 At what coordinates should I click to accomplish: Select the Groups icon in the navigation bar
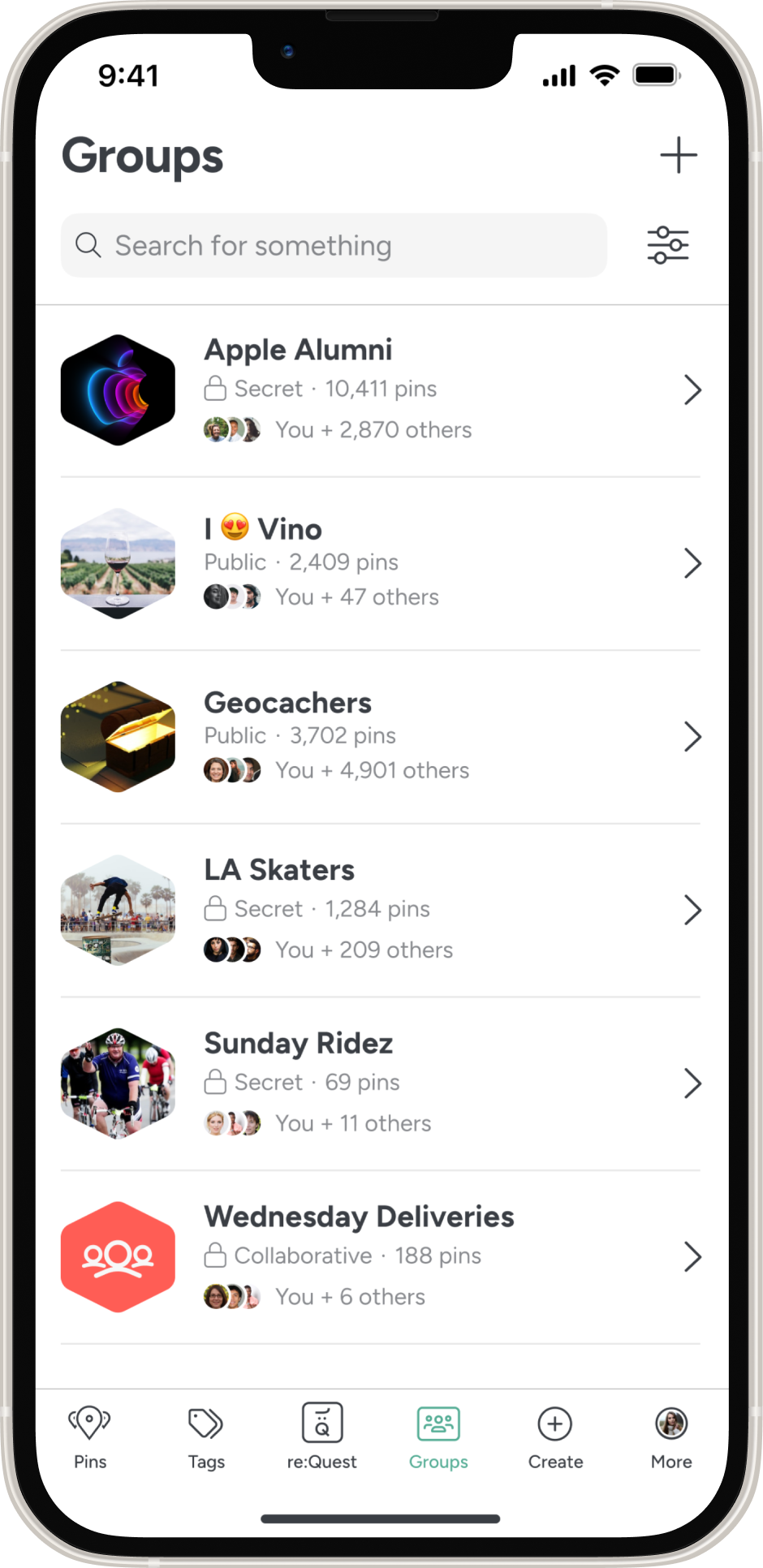(x=438, y=1422)
